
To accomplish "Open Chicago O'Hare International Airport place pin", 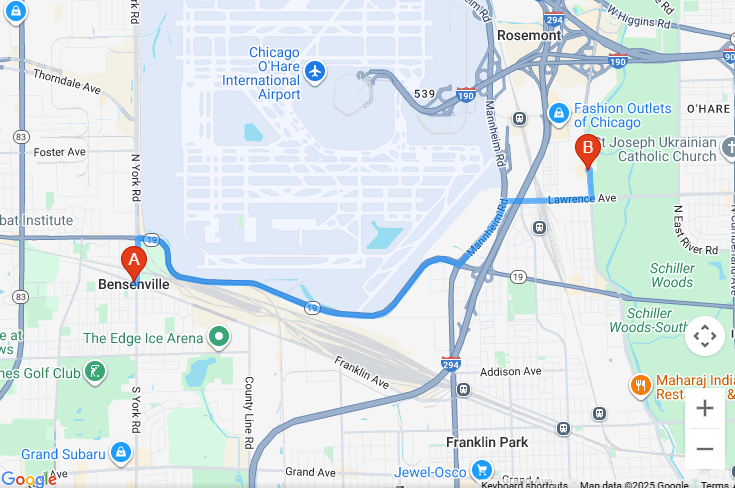I will point(316,71).
